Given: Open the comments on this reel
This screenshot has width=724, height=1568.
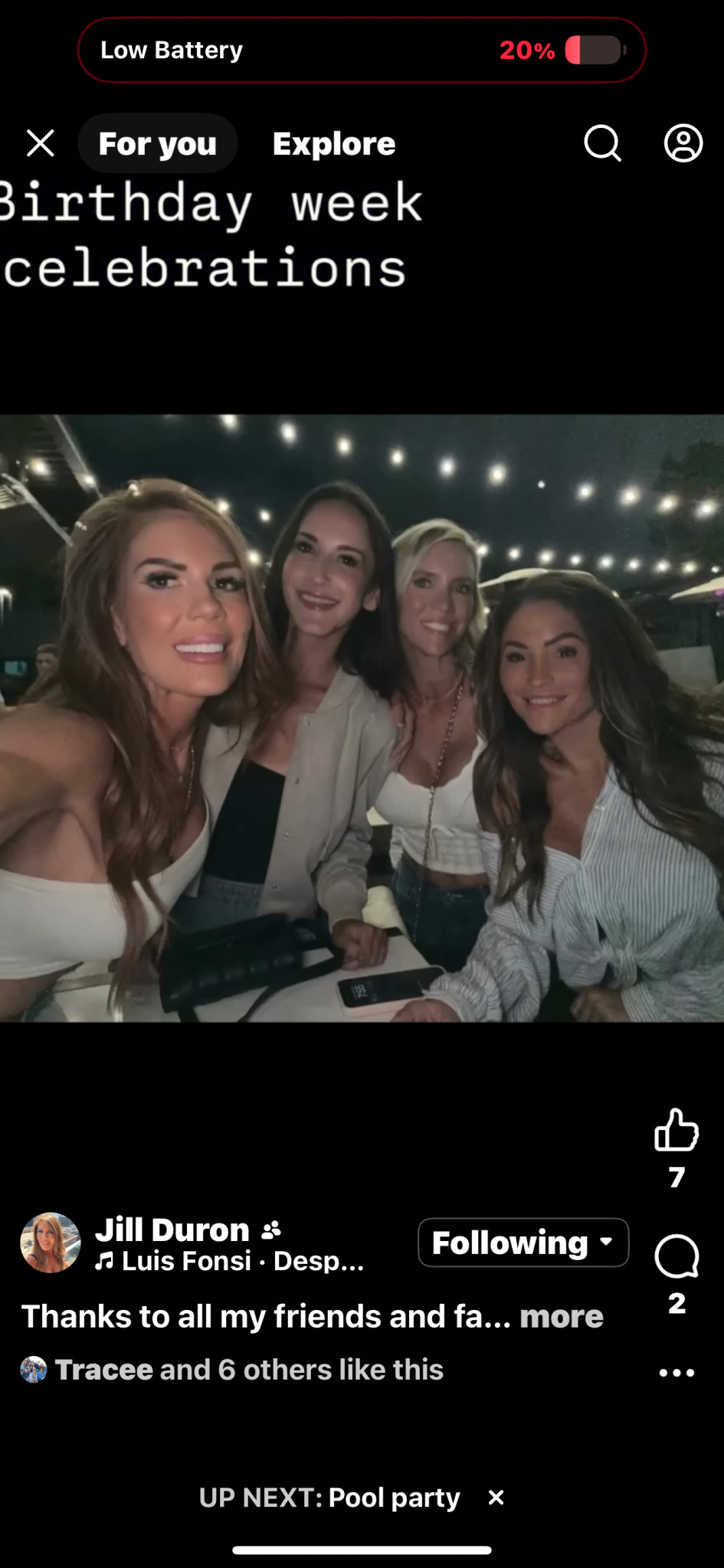Looking at the screenshot, I should [x=676, y=1257].
